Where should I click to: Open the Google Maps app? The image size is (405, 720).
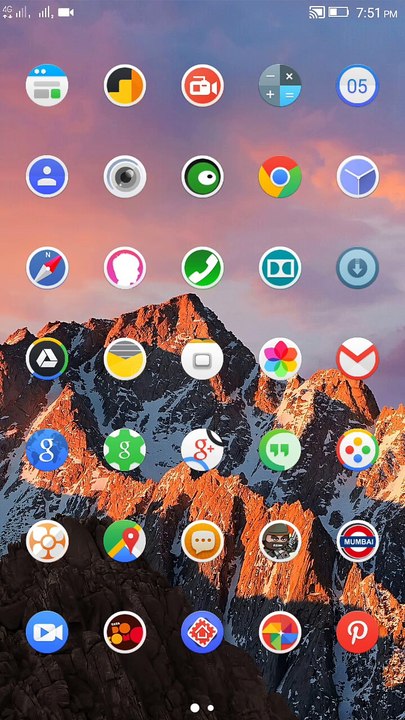(124, 541)
